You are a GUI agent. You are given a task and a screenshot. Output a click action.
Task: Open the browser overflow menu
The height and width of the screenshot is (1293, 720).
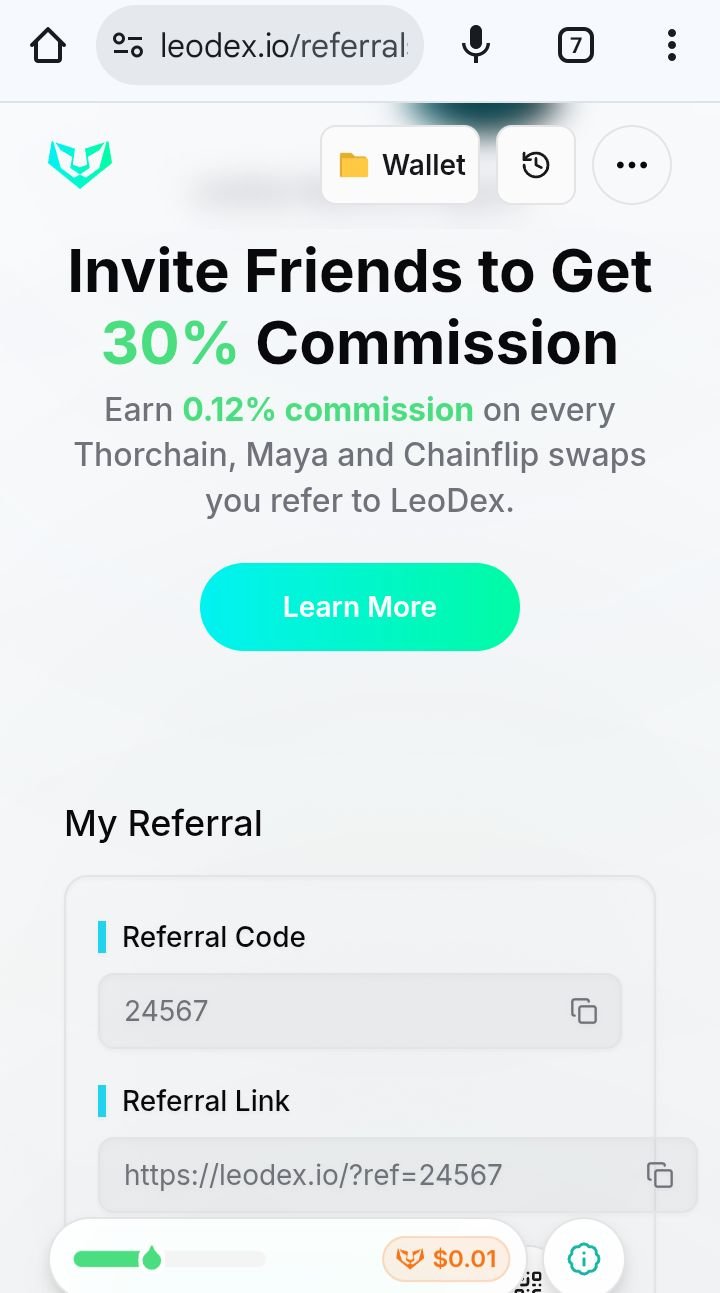(671, 45)
